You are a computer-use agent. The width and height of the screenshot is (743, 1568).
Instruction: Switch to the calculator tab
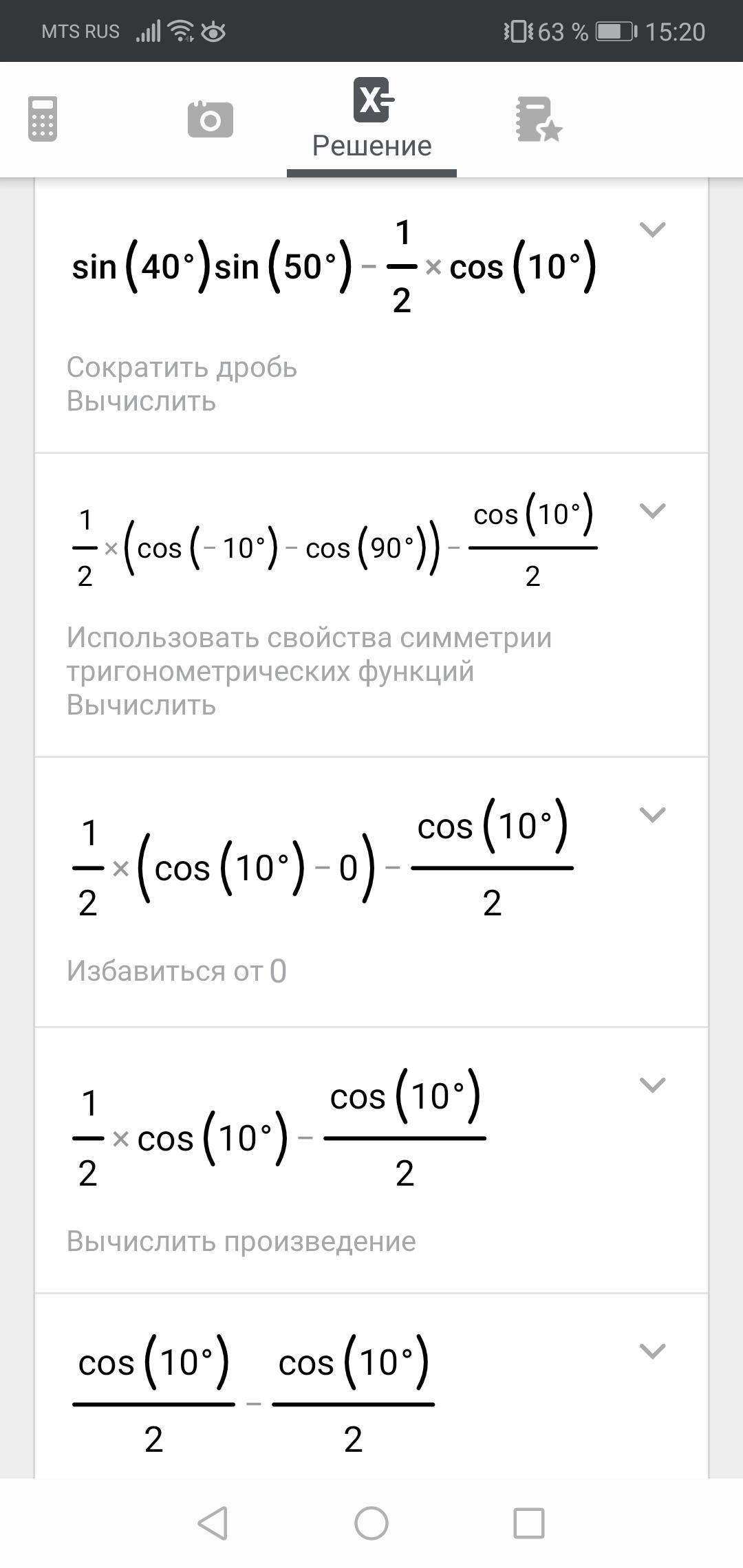coord(43,119)
